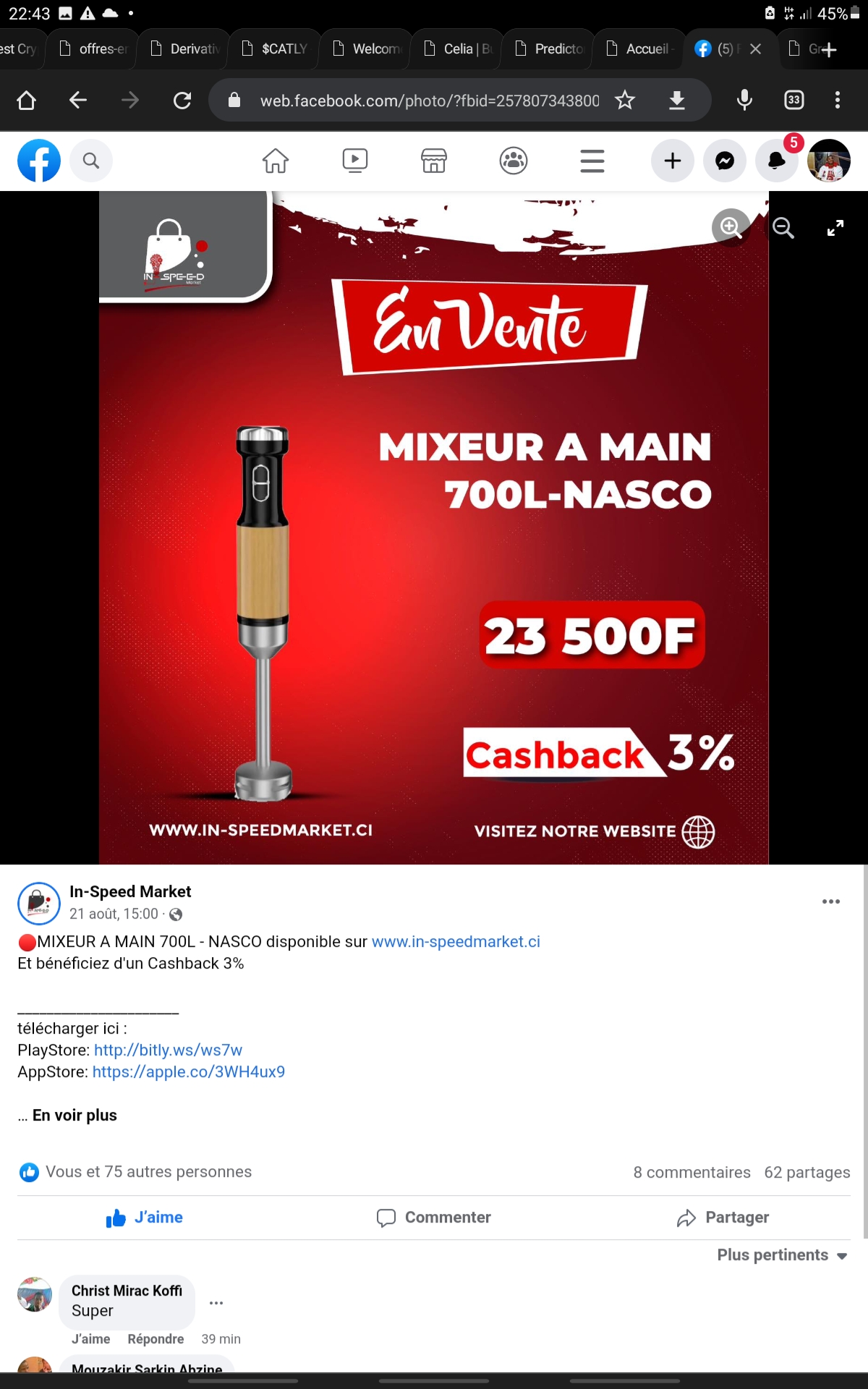
Task: Zoom out of the photo
Action: tap(783, 228)
